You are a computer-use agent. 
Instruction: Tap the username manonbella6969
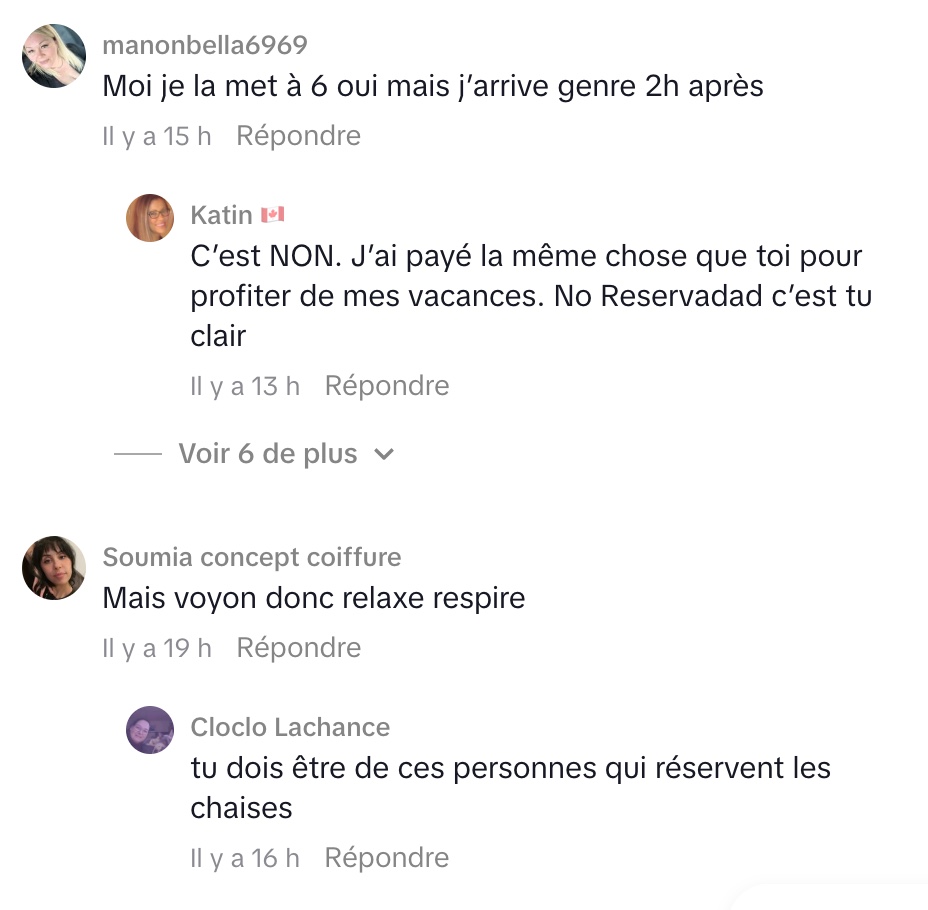(204, 45)
